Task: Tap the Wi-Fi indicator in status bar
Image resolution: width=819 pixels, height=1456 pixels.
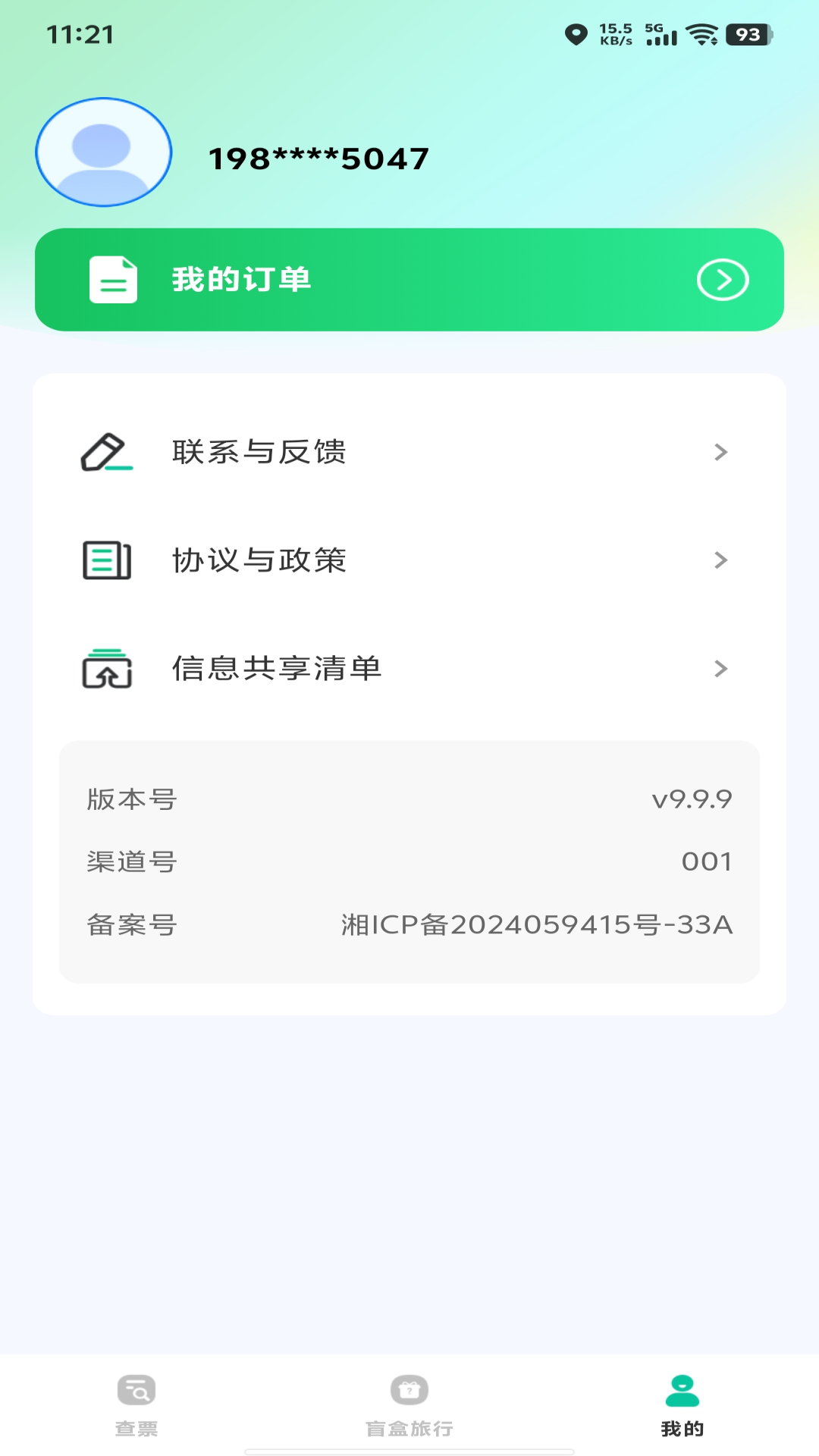Action: click(x=701, y=33)
